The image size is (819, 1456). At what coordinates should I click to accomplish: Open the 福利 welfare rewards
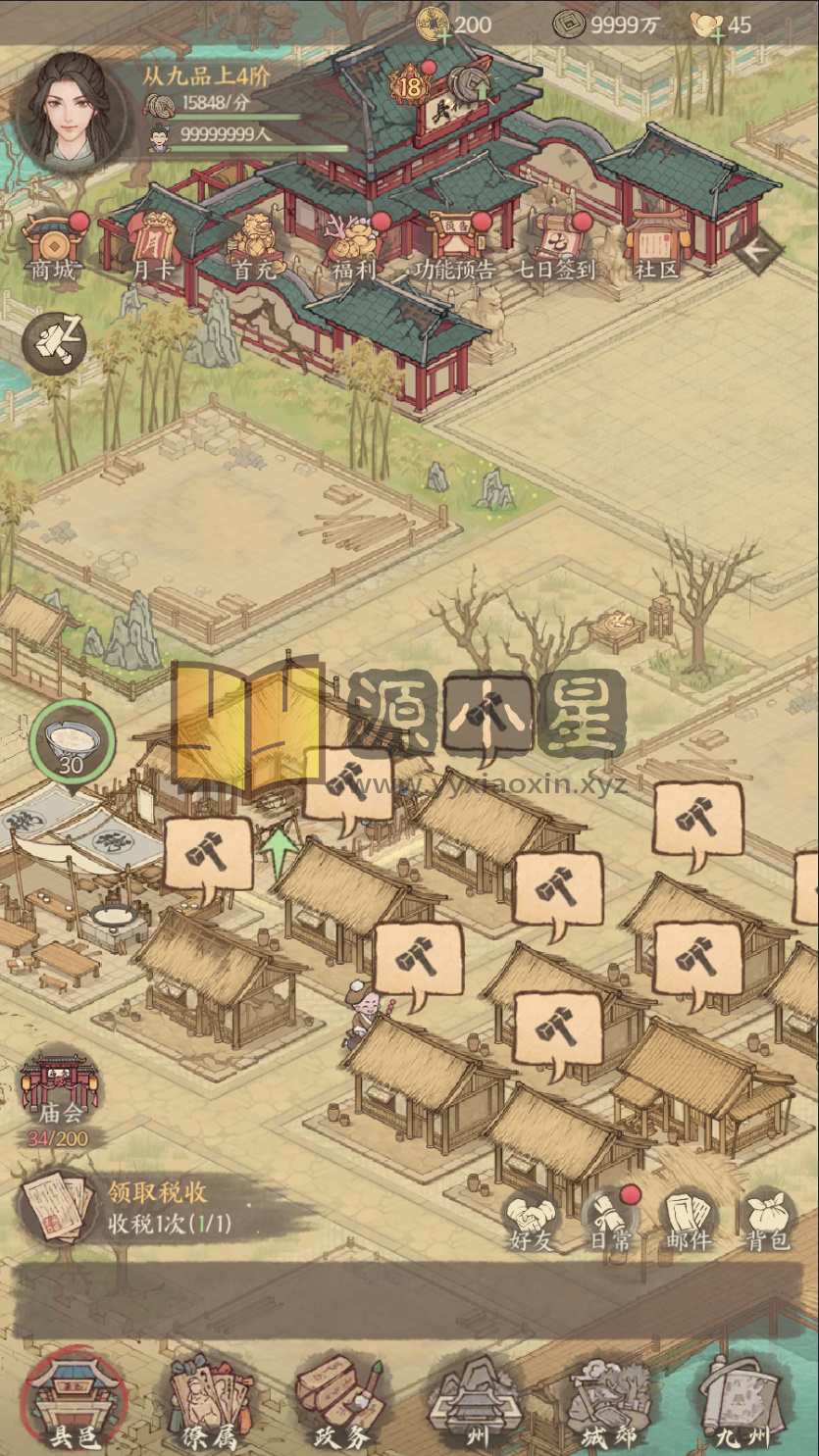click(355, 245)
